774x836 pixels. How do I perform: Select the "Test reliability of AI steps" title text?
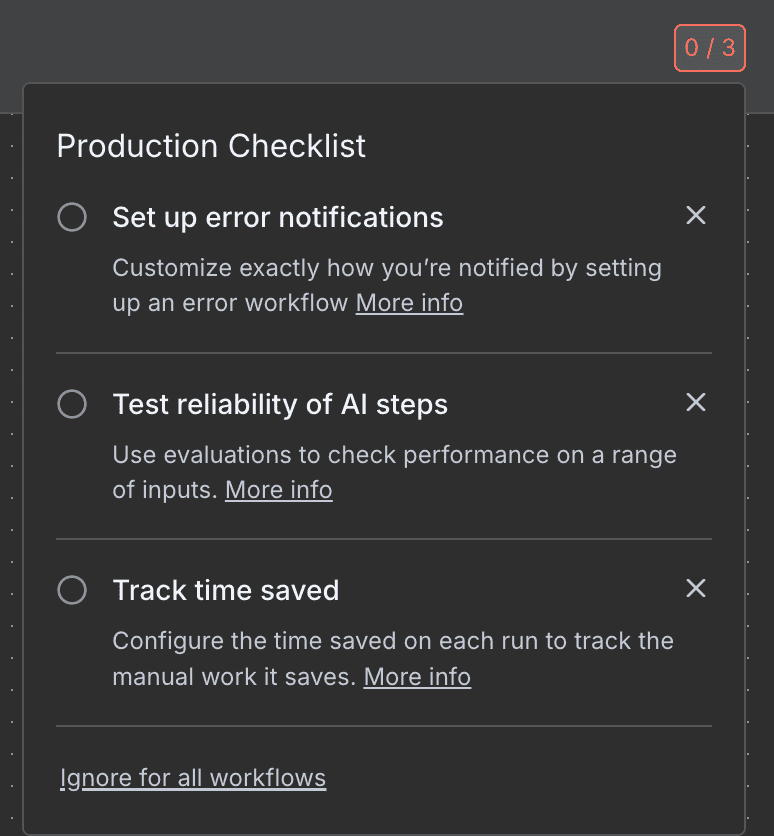point(280,404)
